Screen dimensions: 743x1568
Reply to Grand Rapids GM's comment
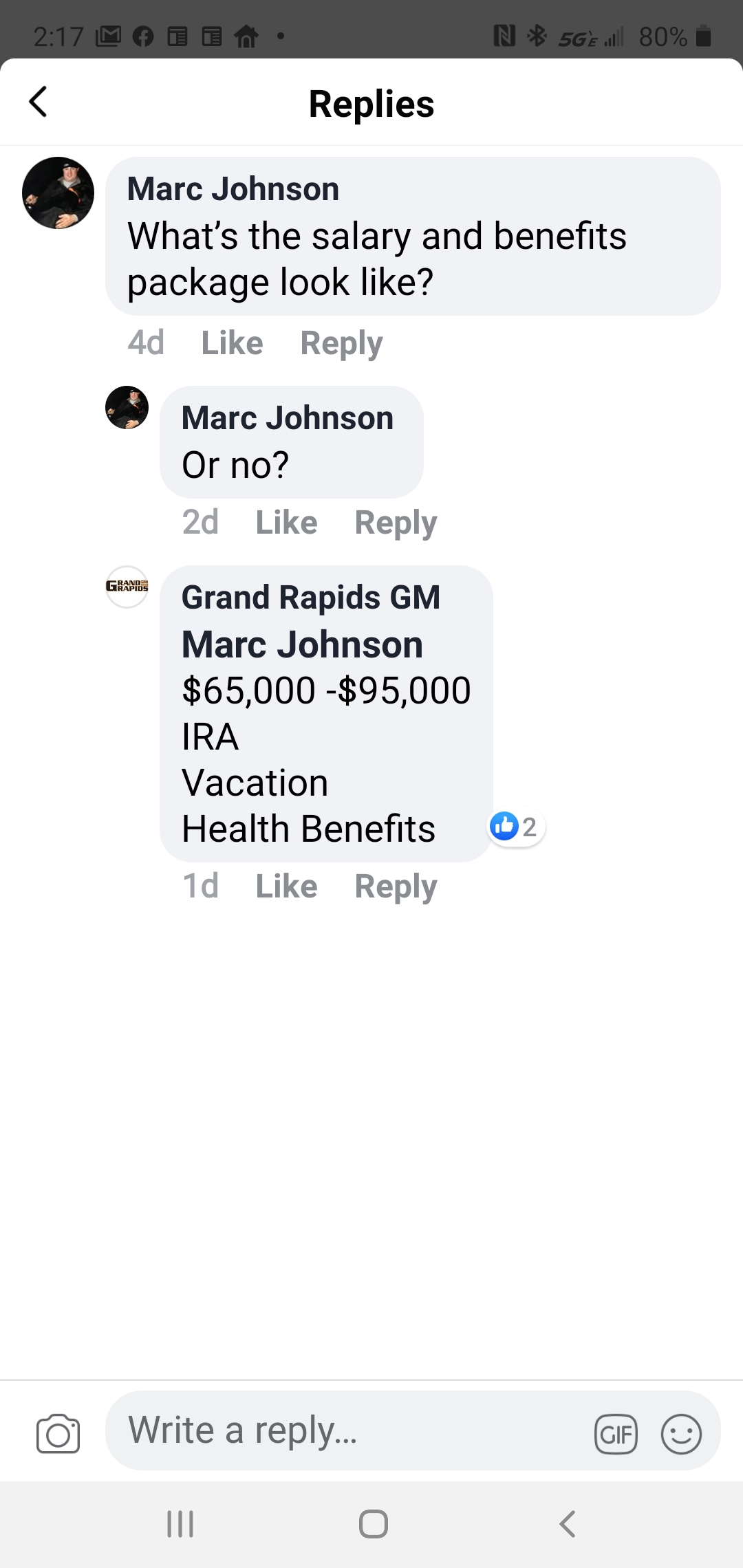396,886
